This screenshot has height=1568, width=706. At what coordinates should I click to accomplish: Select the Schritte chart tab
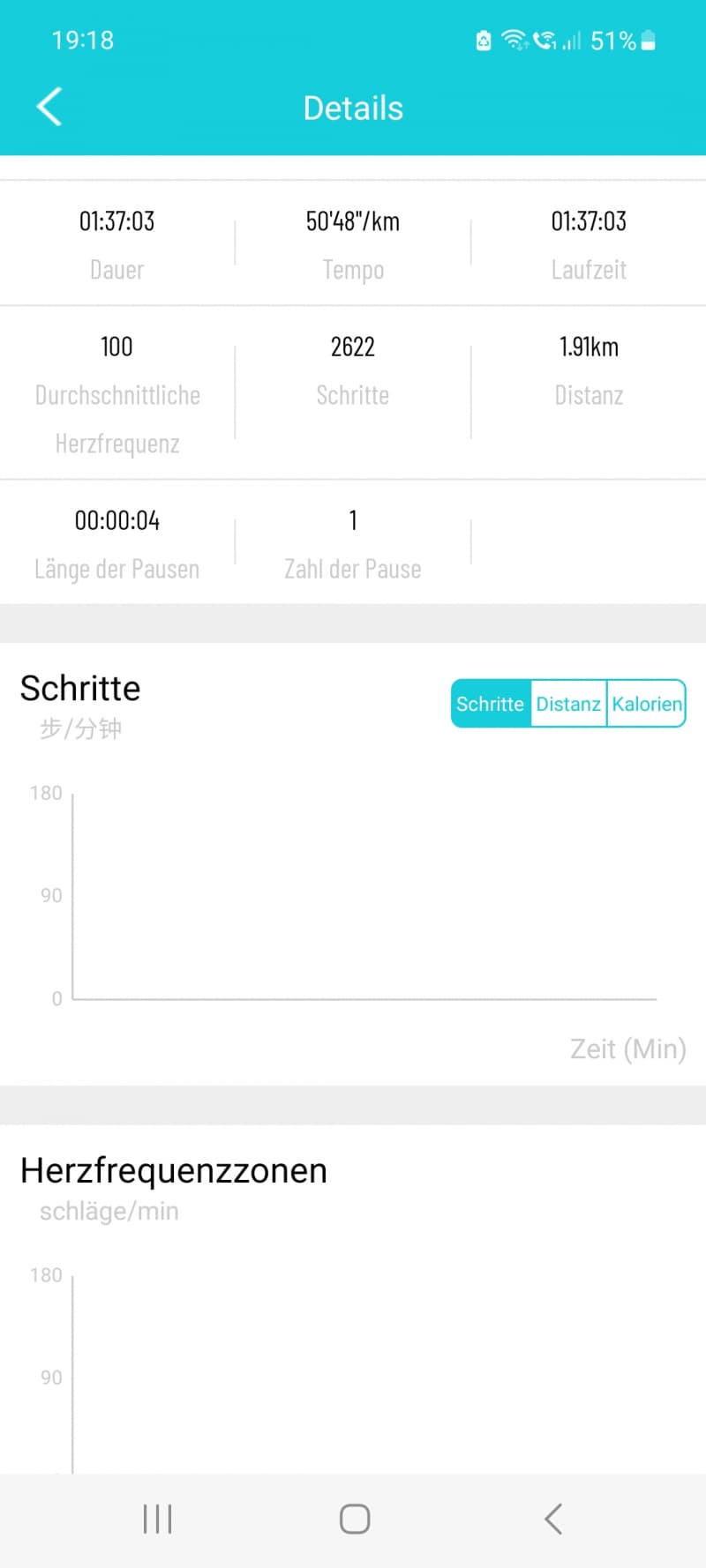pos(491,704)
